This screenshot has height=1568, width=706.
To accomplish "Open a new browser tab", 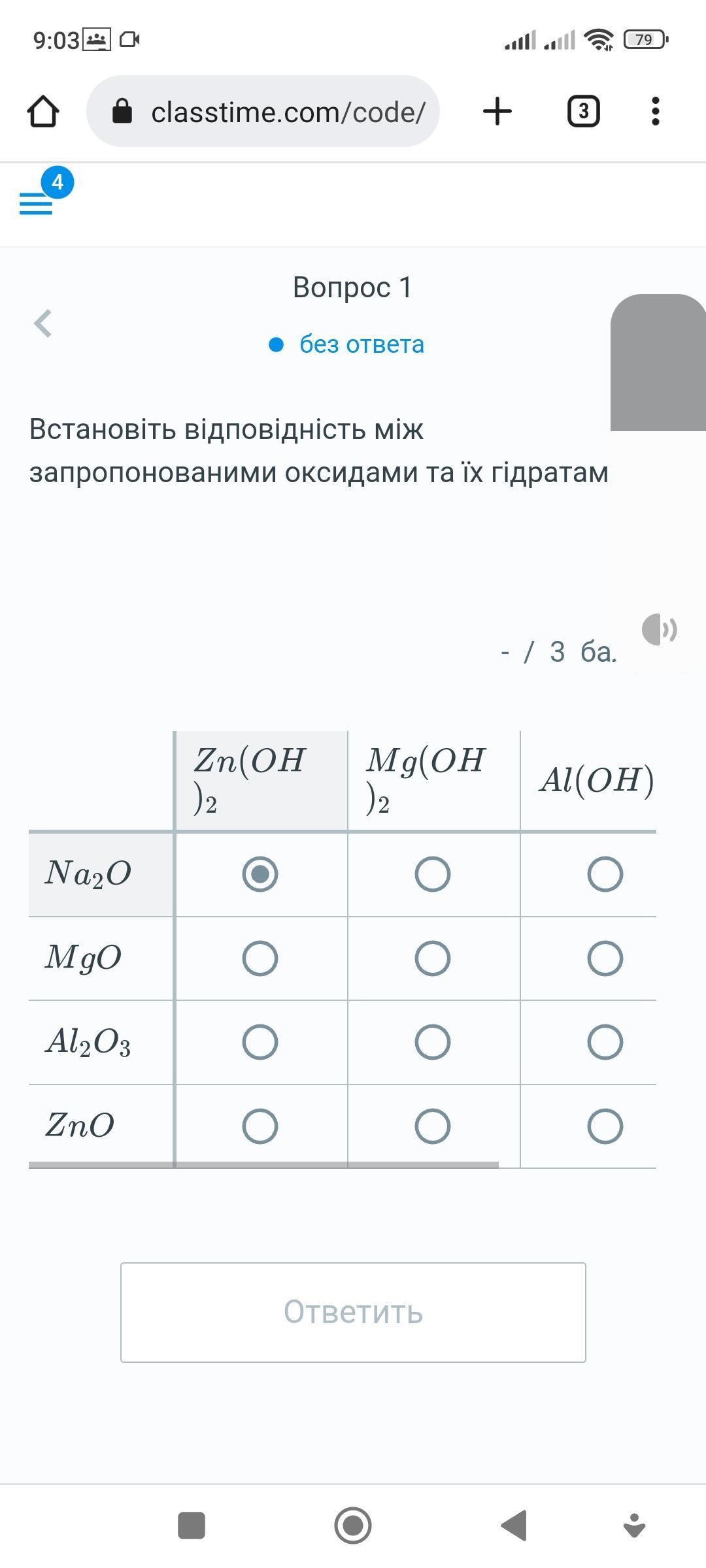I will pyautogui.click(x=497, y=111).
